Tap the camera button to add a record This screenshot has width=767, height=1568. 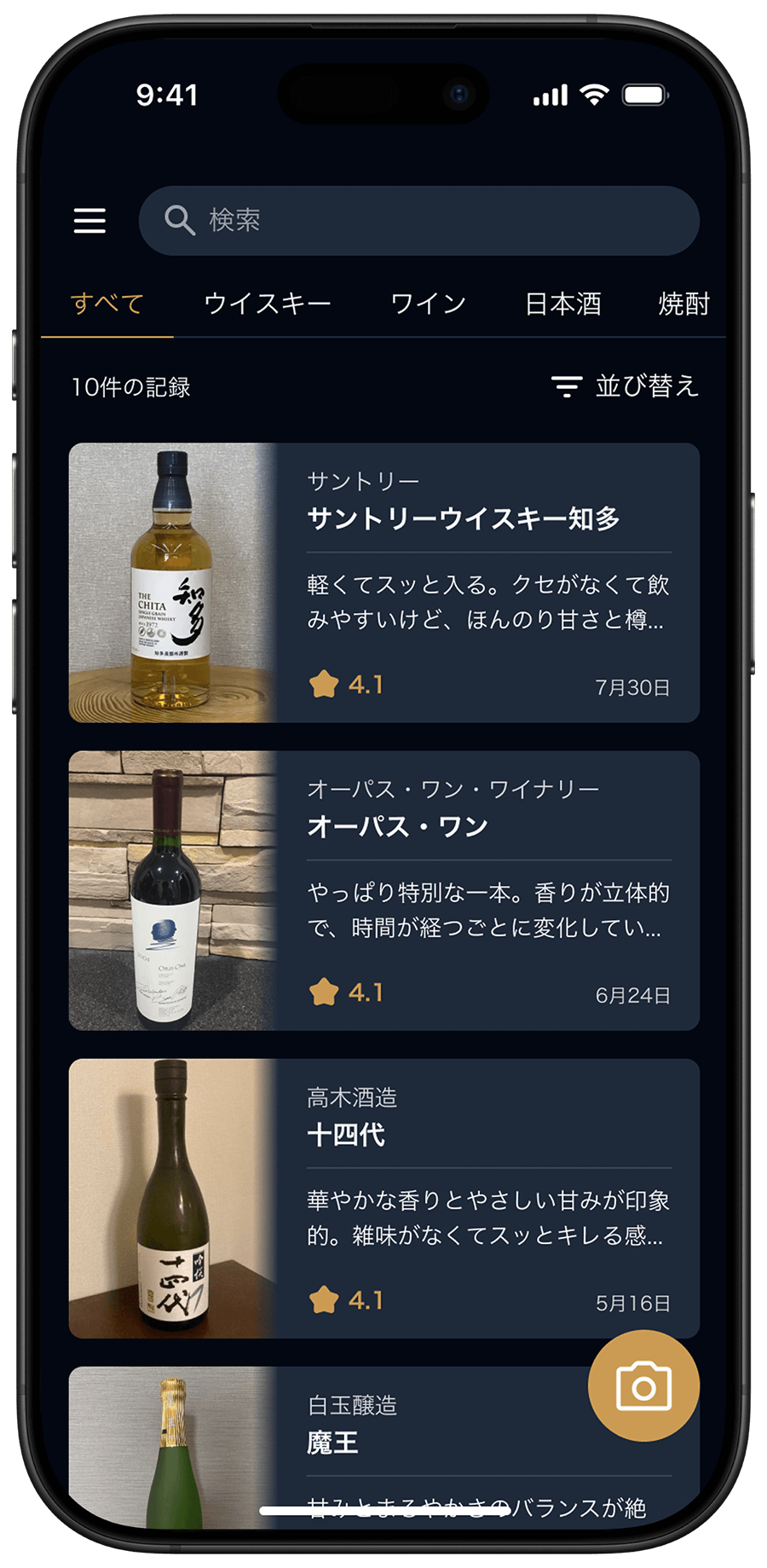coord(643,1386)
